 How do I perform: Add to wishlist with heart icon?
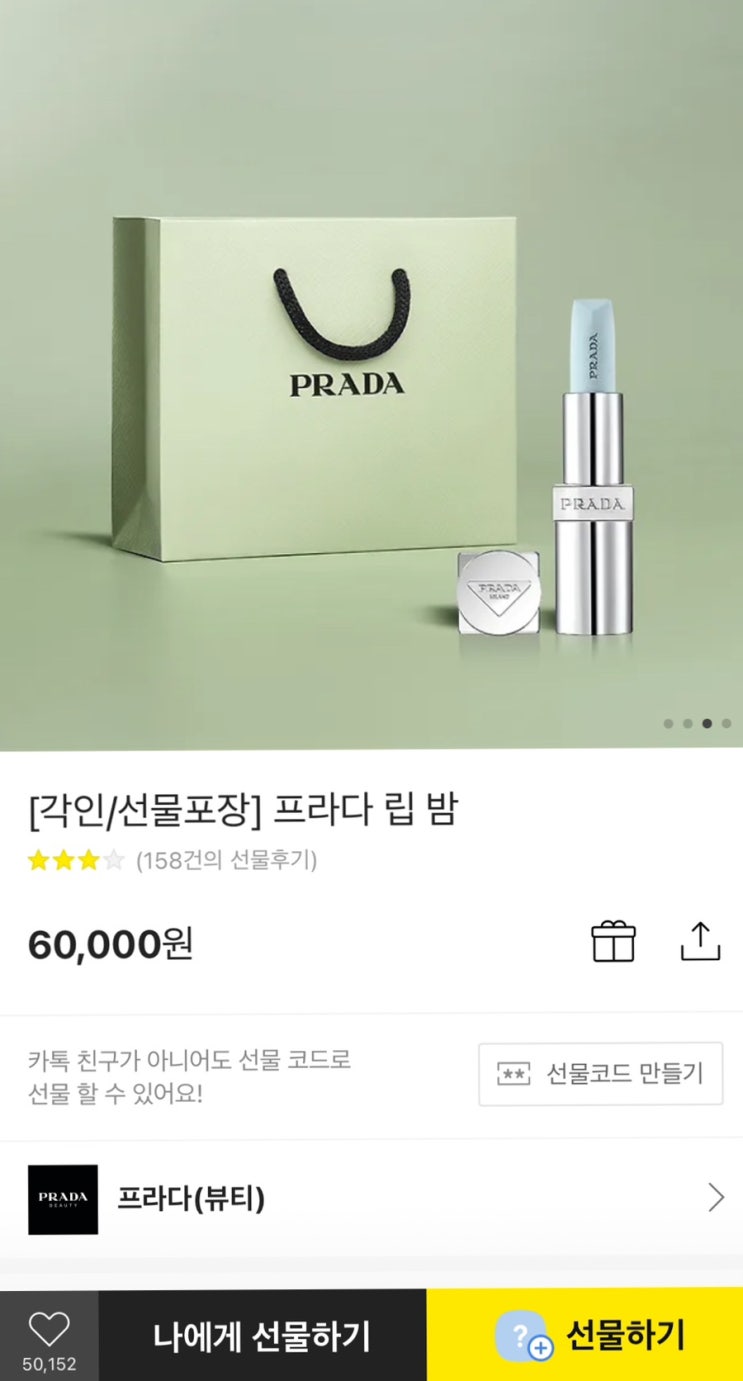point(49,1329)
